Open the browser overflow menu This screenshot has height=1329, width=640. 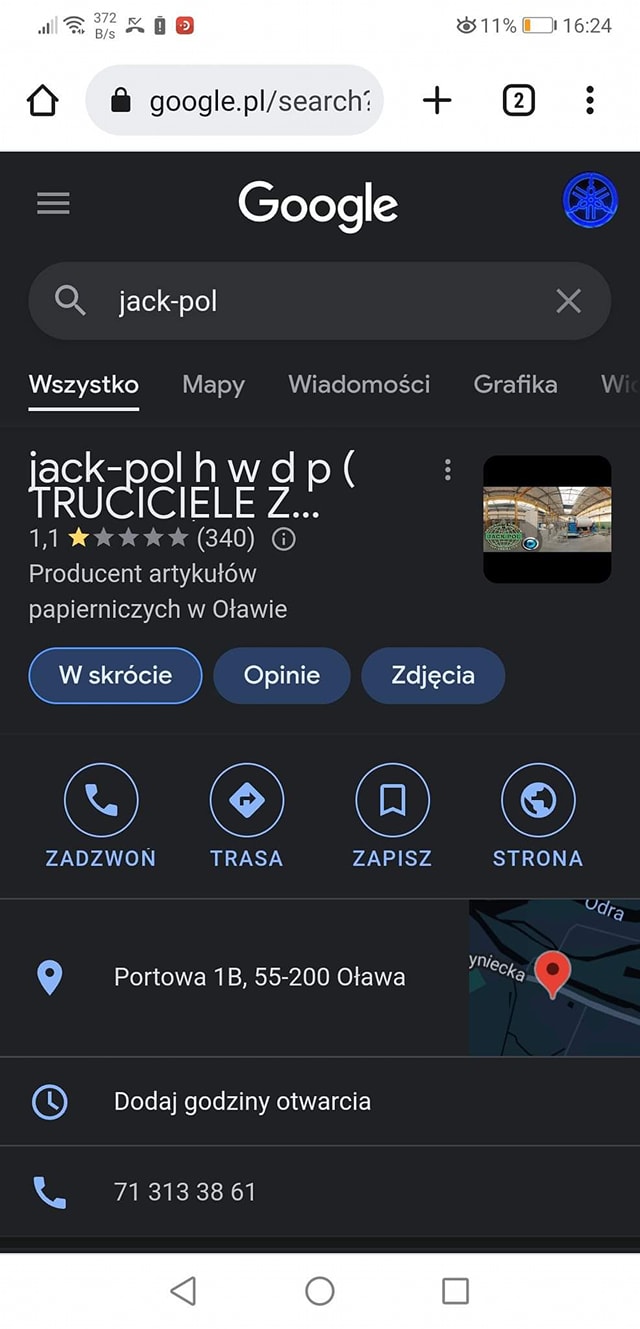(590, 100)
